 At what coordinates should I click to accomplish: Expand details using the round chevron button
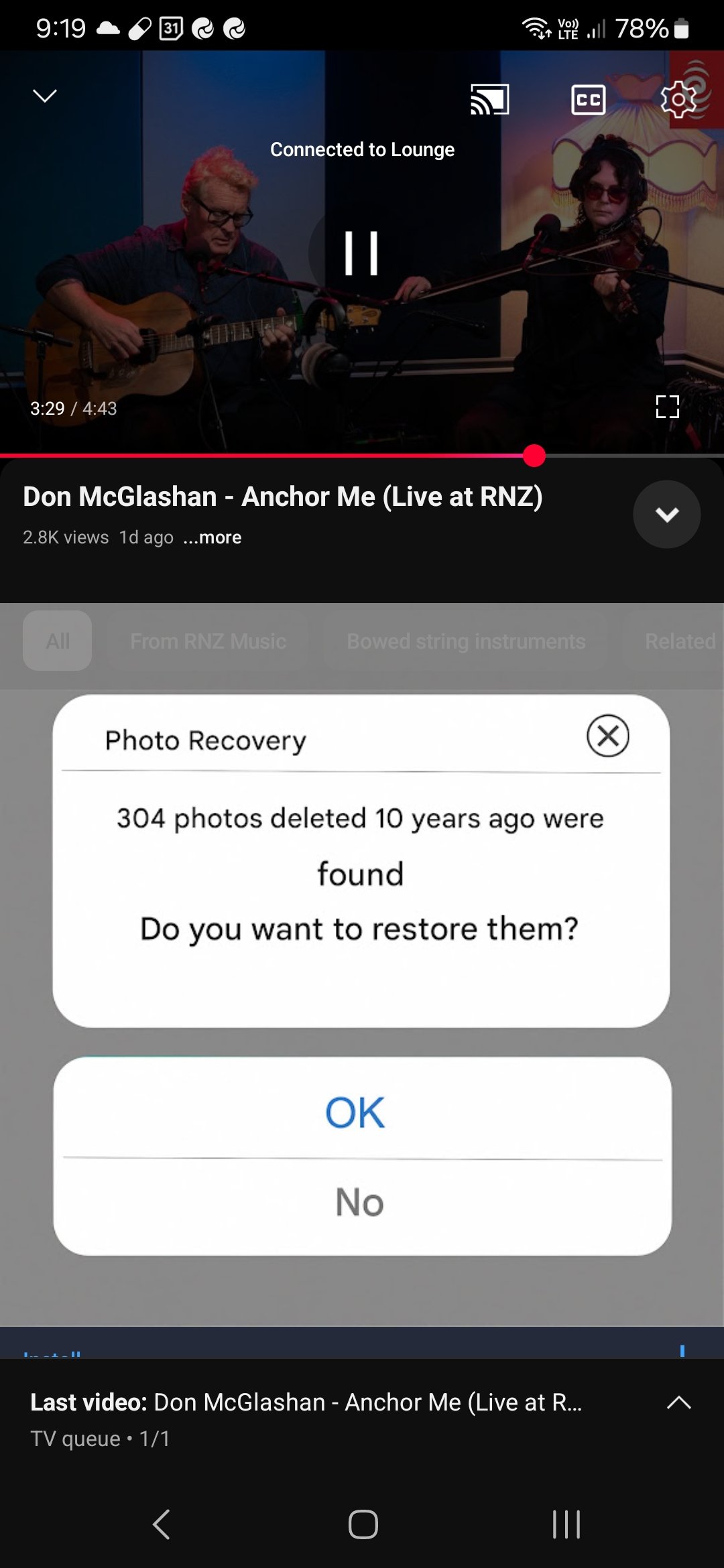coord(666,514)
